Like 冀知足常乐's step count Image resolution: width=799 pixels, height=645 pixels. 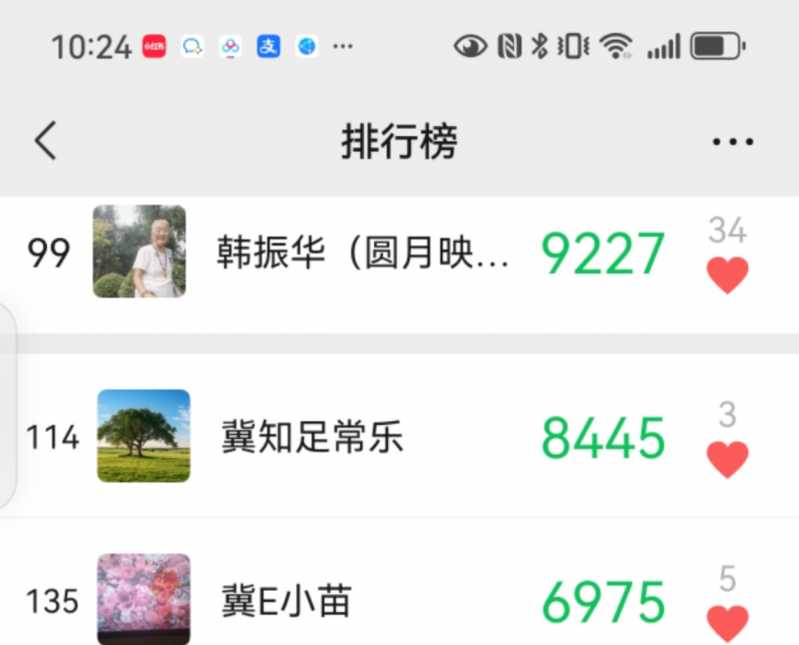pos(727,459)
